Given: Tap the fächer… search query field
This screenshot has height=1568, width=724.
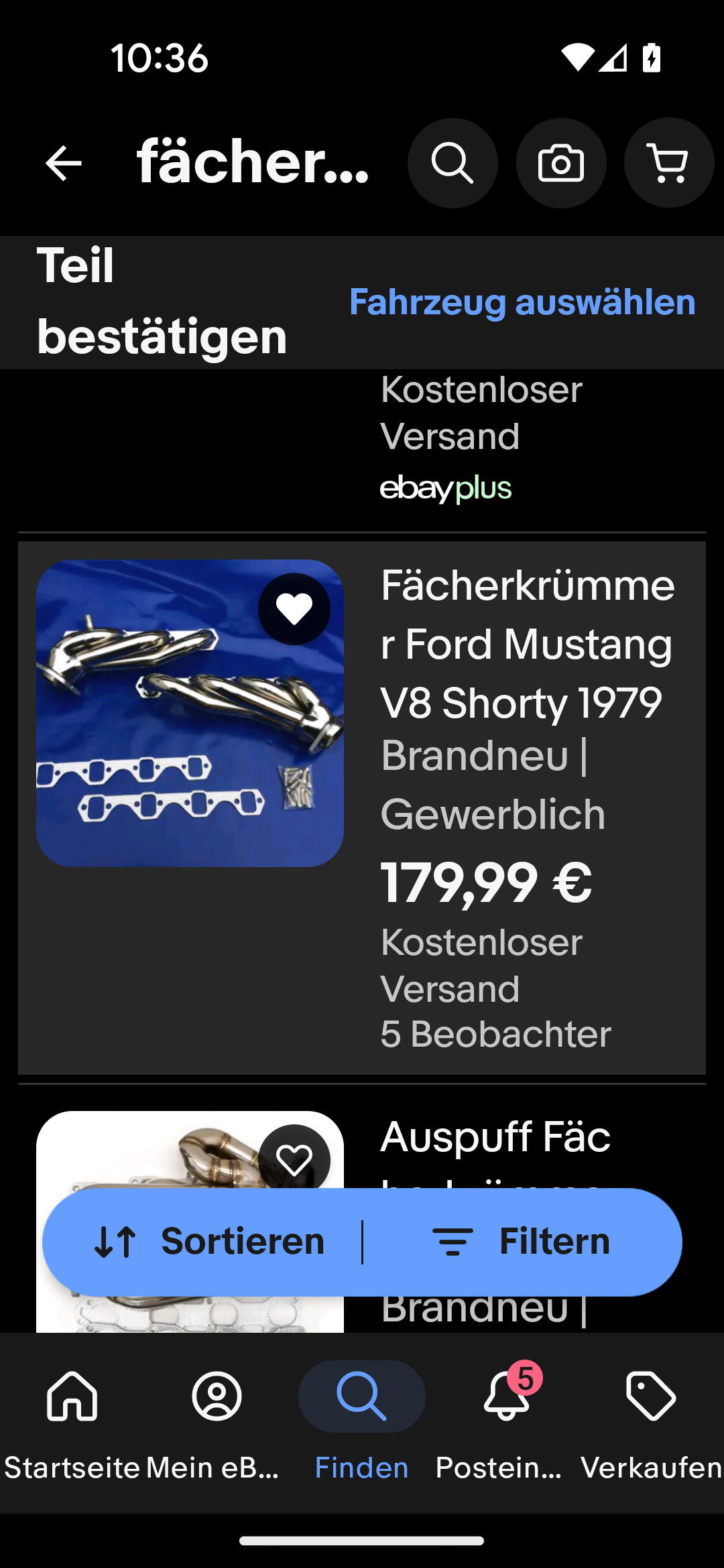Looking at the screenshot, I should (253, 162).
